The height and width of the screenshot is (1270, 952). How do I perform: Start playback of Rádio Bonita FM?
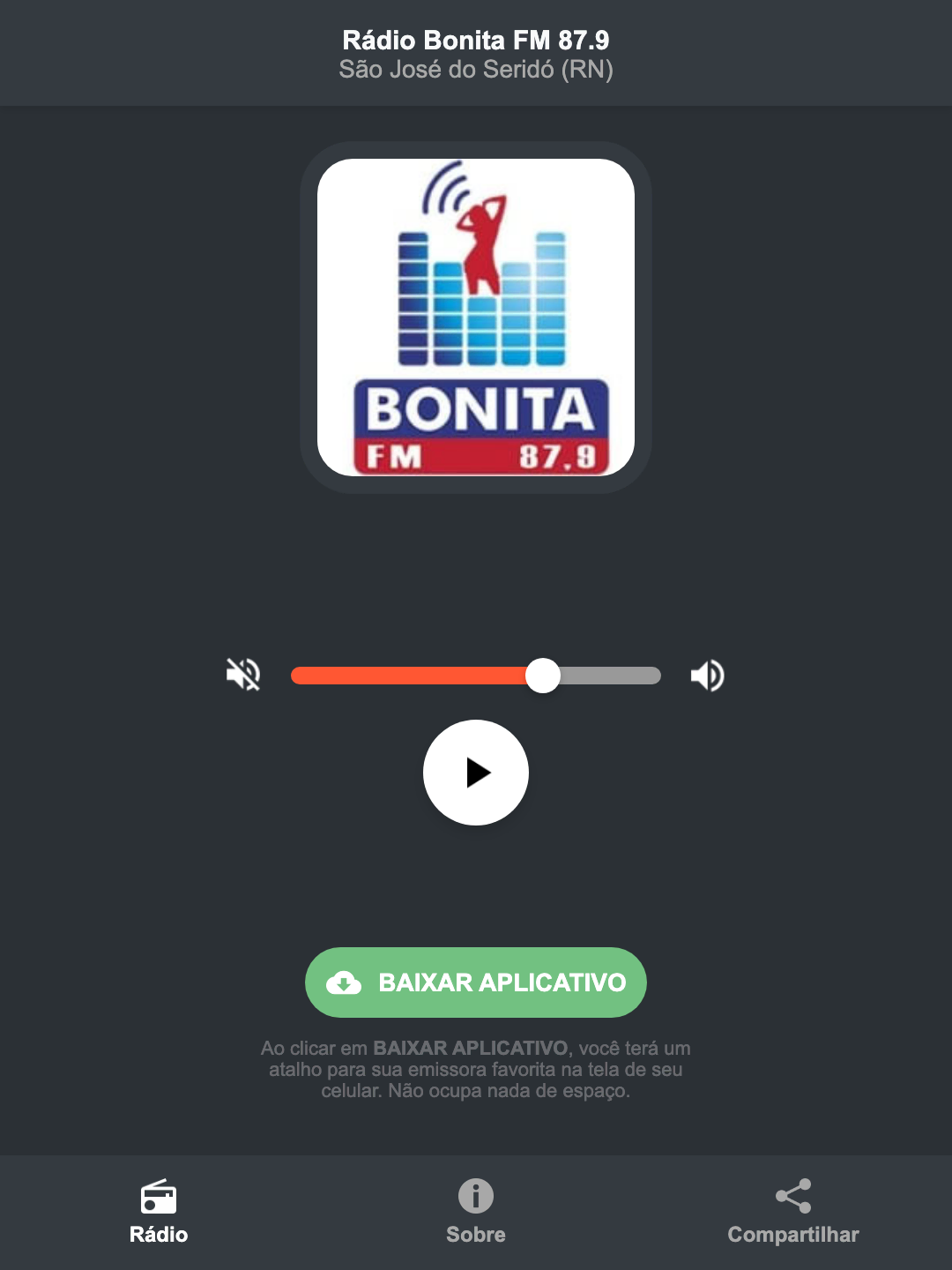coord(476,773)
